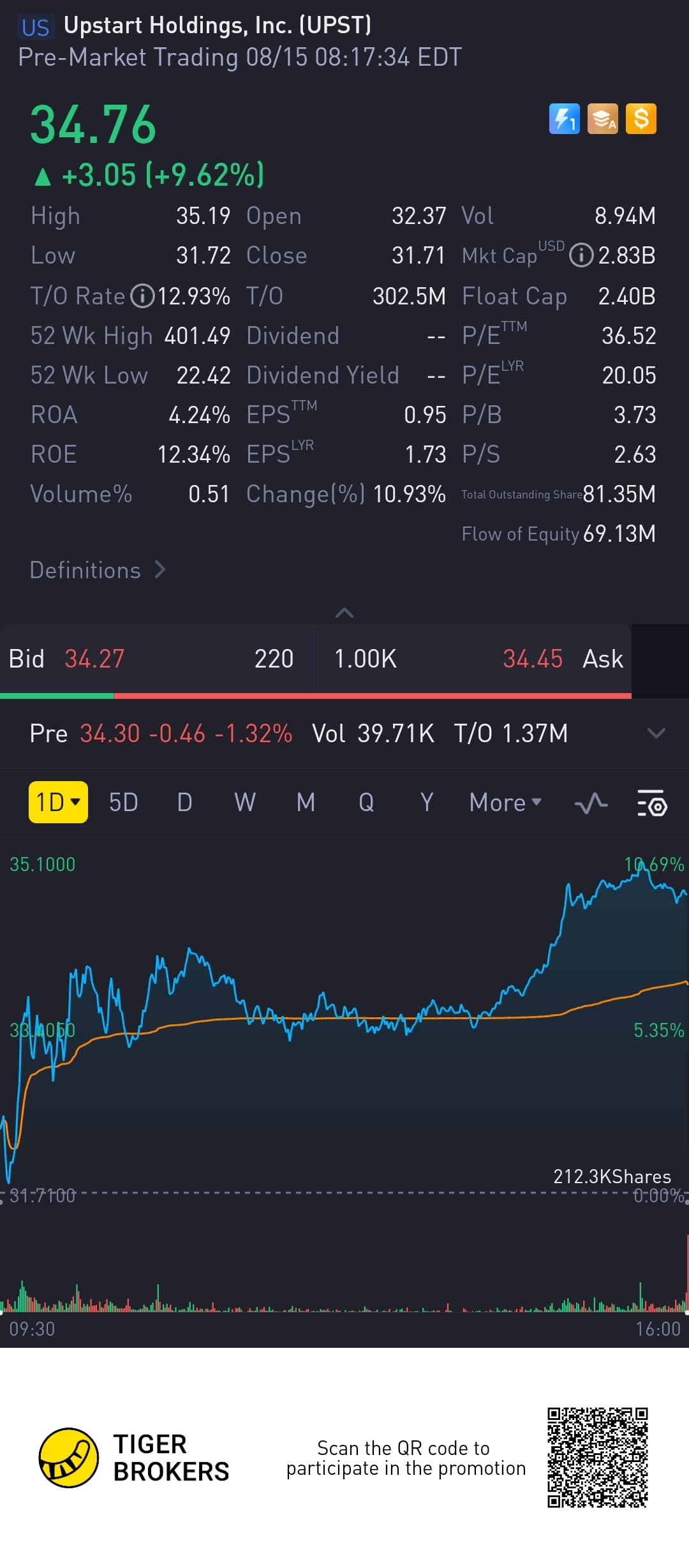
Task: Switch to the daily D chart
Action: click(184, 802)
